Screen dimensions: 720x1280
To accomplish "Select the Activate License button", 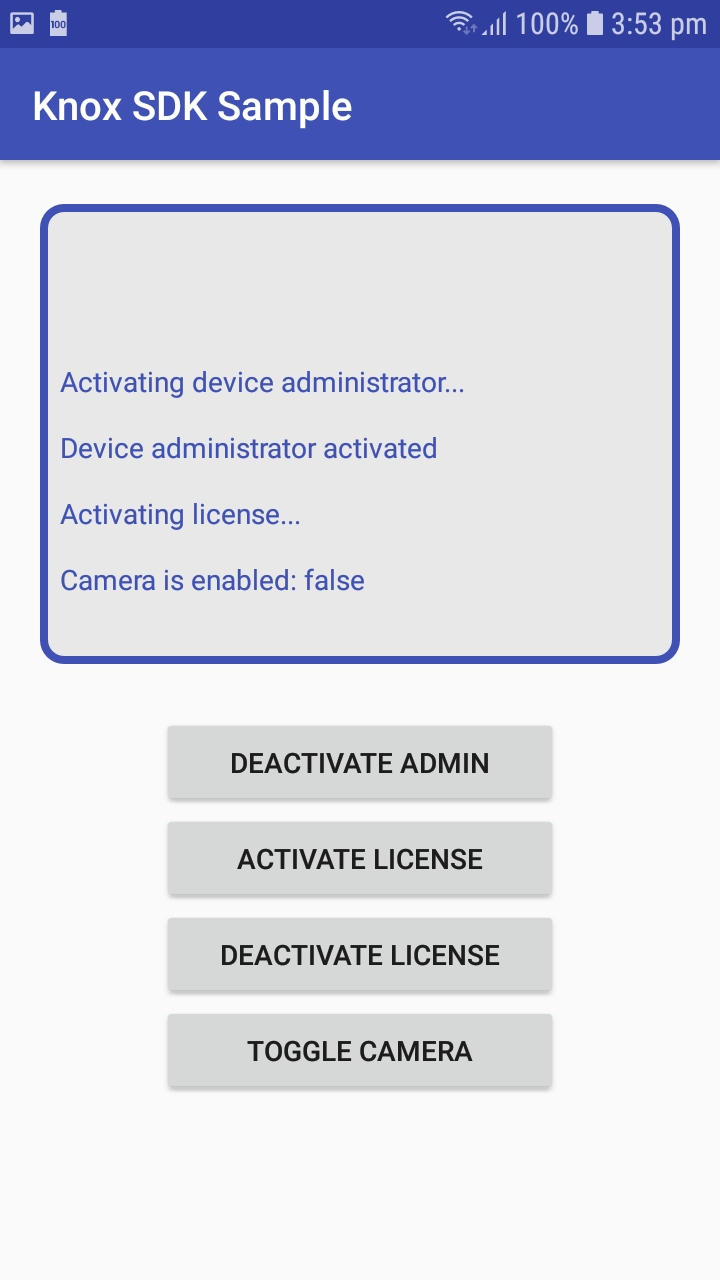I will [360, 859].
